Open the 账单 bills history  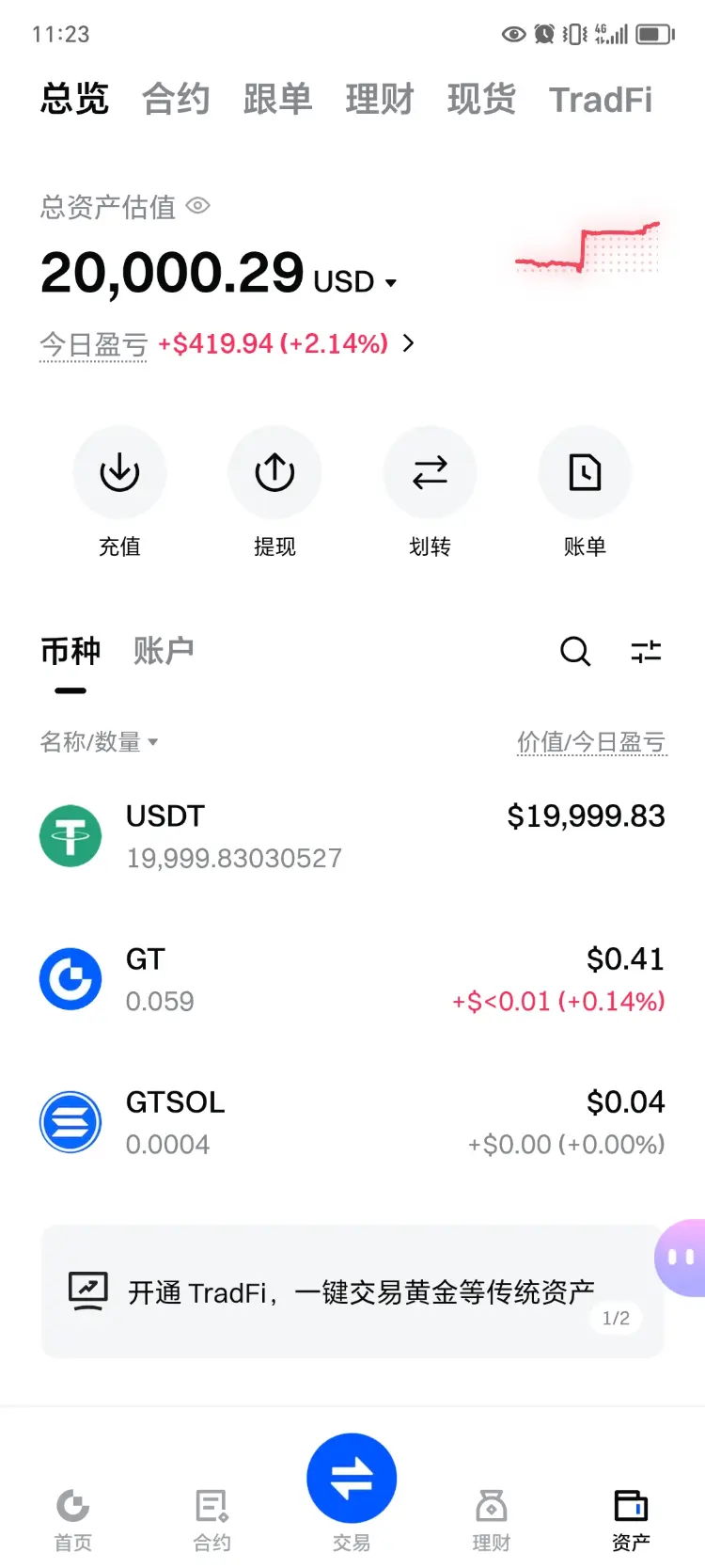585,472
